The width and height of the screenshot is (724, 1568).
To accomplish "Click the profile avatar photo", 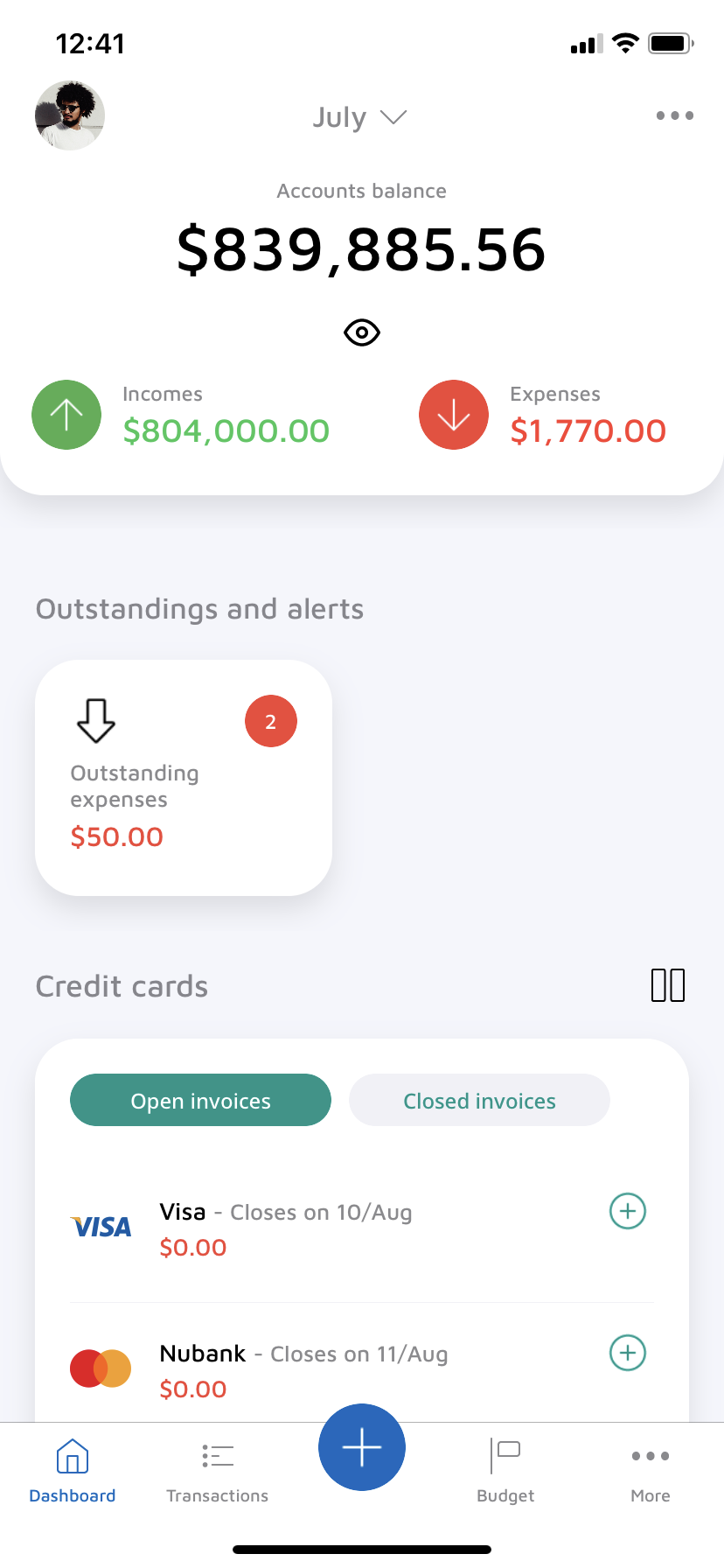I will pyautogui.click(x=69, y=115).
